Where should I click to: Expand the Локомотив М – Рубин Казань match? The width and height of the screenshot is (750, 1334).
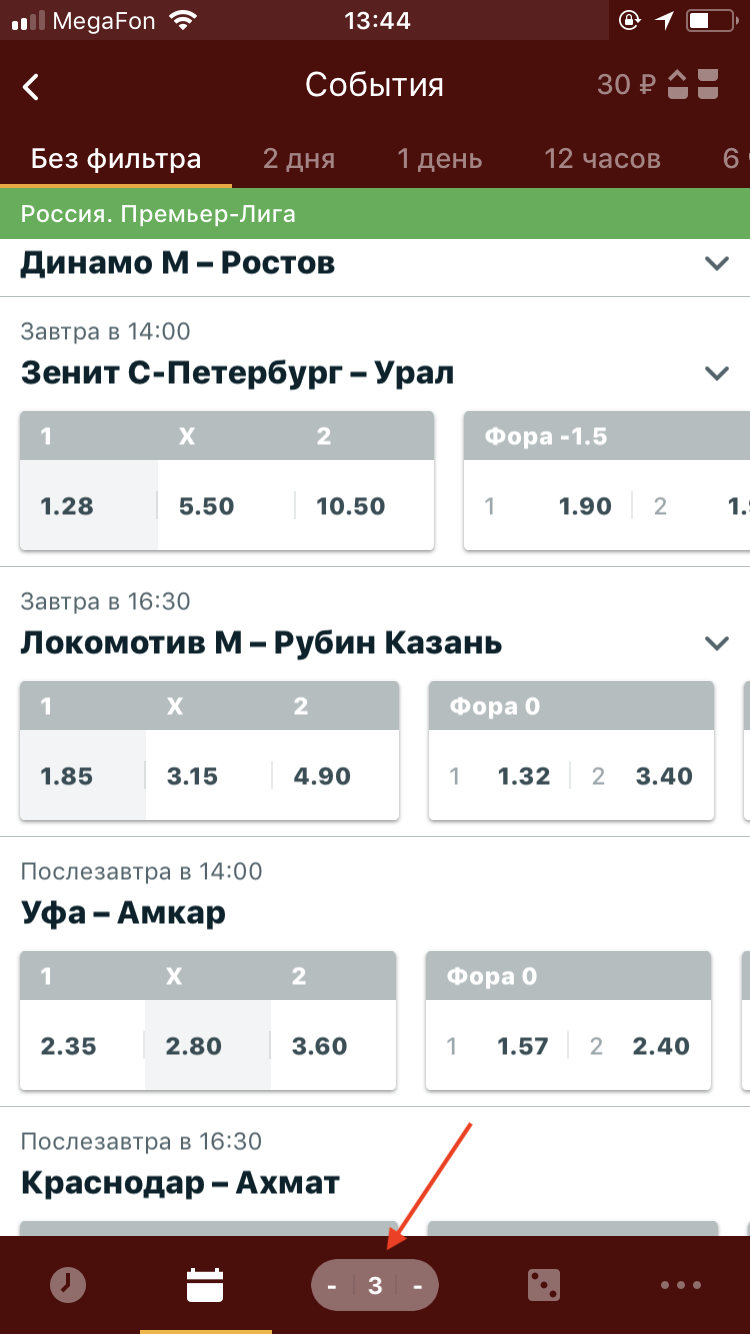tap(717, 643)
